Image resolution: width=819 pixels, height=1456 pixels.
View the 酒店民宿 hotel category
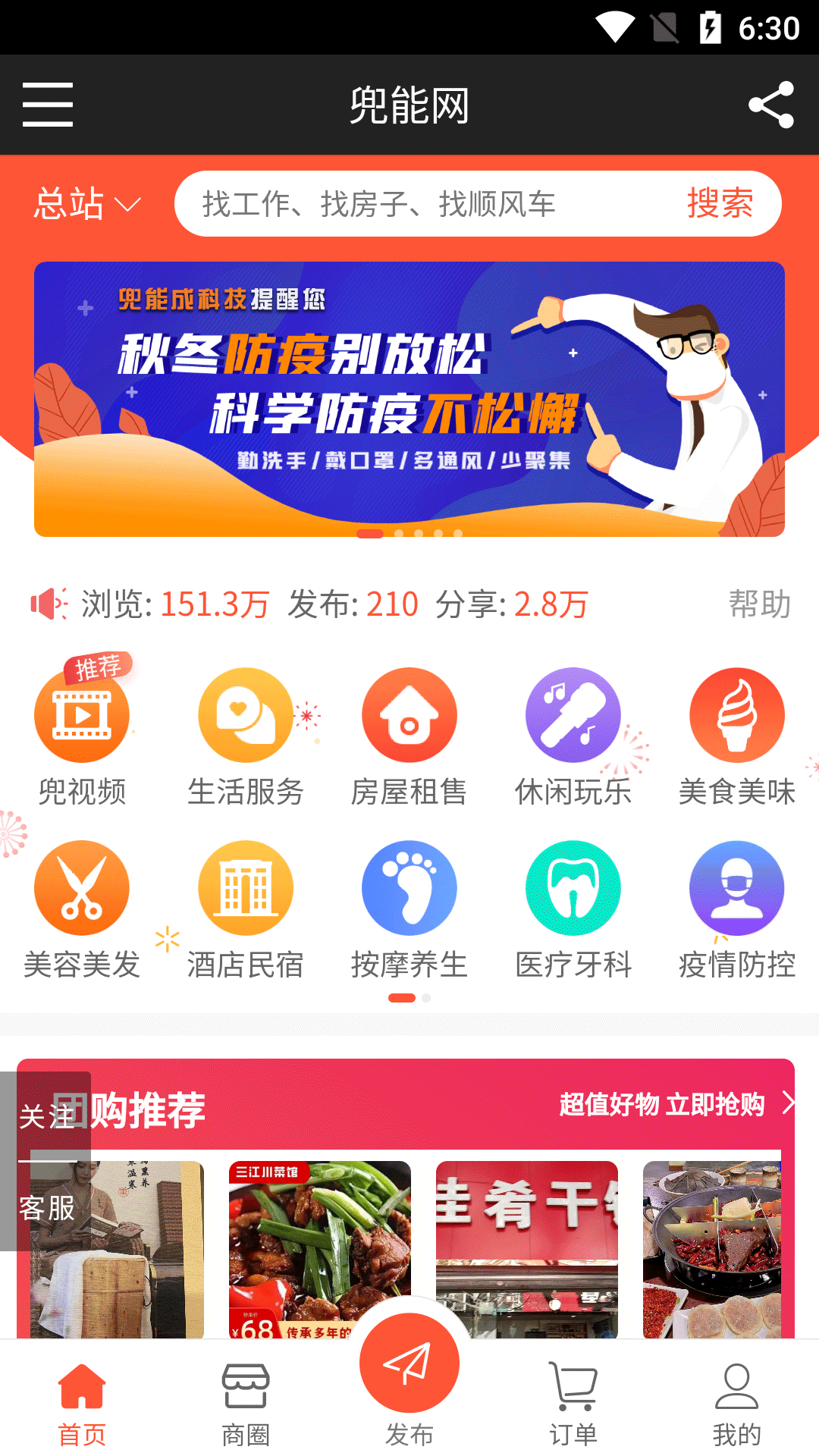[x=246, y=908]
